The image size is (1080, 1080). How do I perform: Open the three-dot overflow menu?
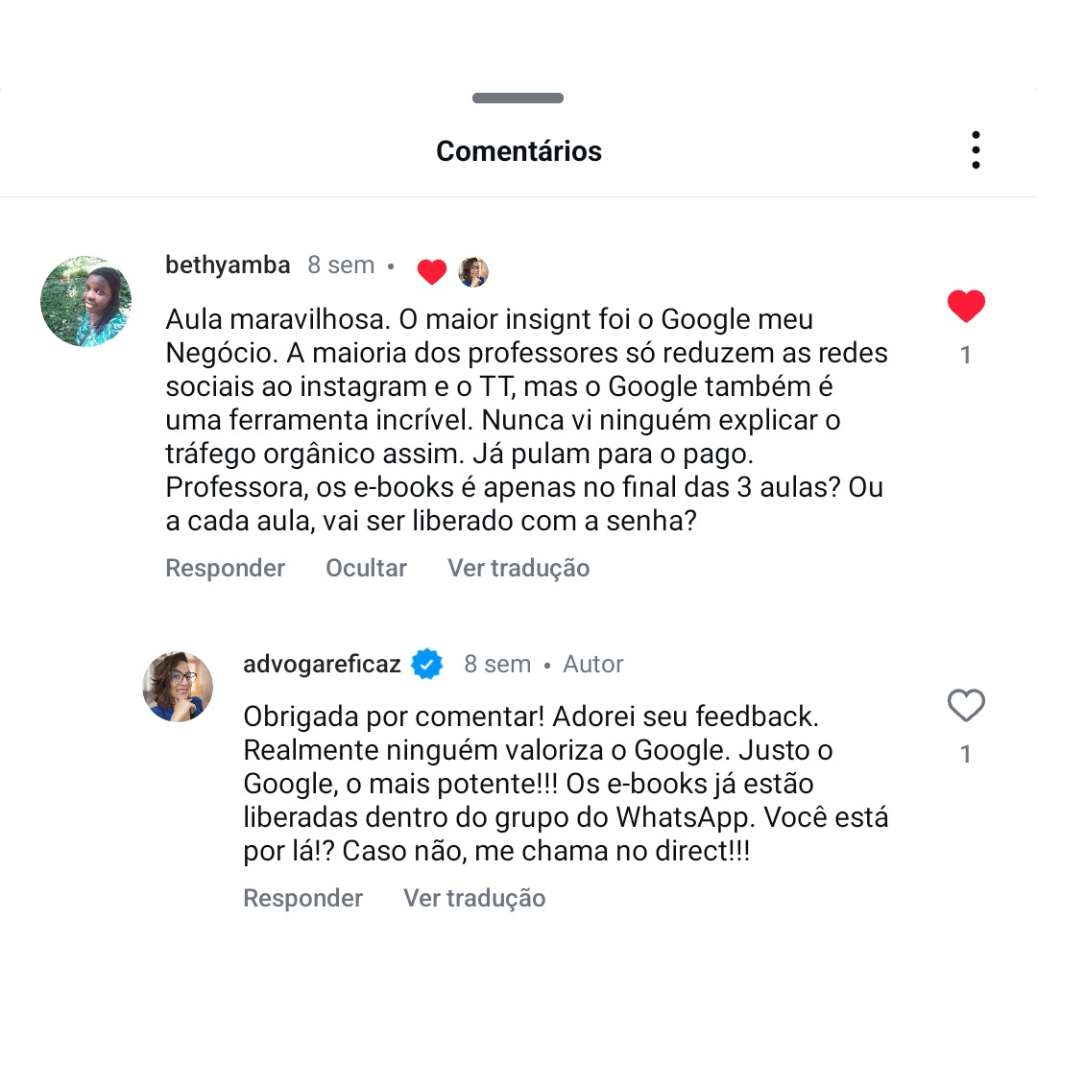click(975, 151)
